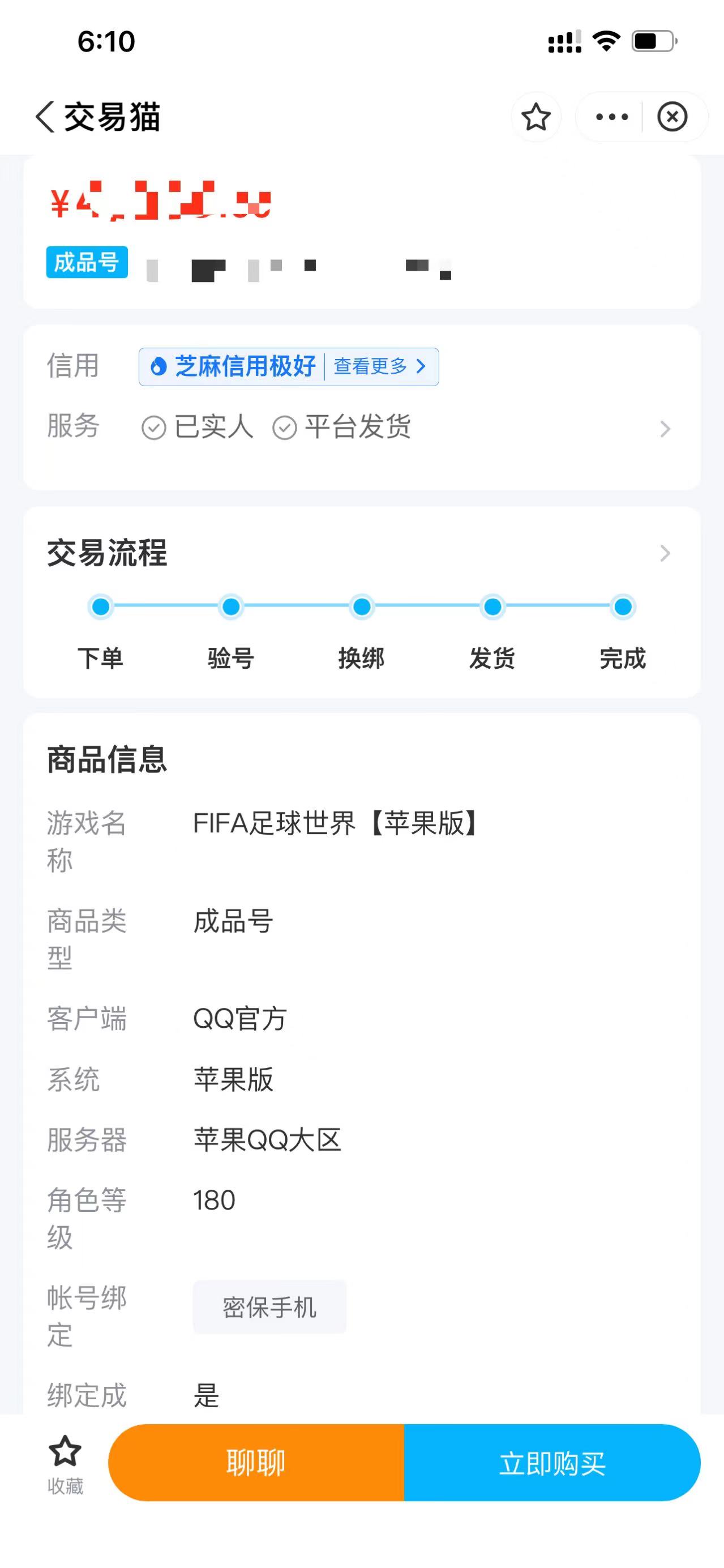Tap 查看更多 next to 芝麻信用极好
This screenshot has height=1568, width=724.
(379, 366)
